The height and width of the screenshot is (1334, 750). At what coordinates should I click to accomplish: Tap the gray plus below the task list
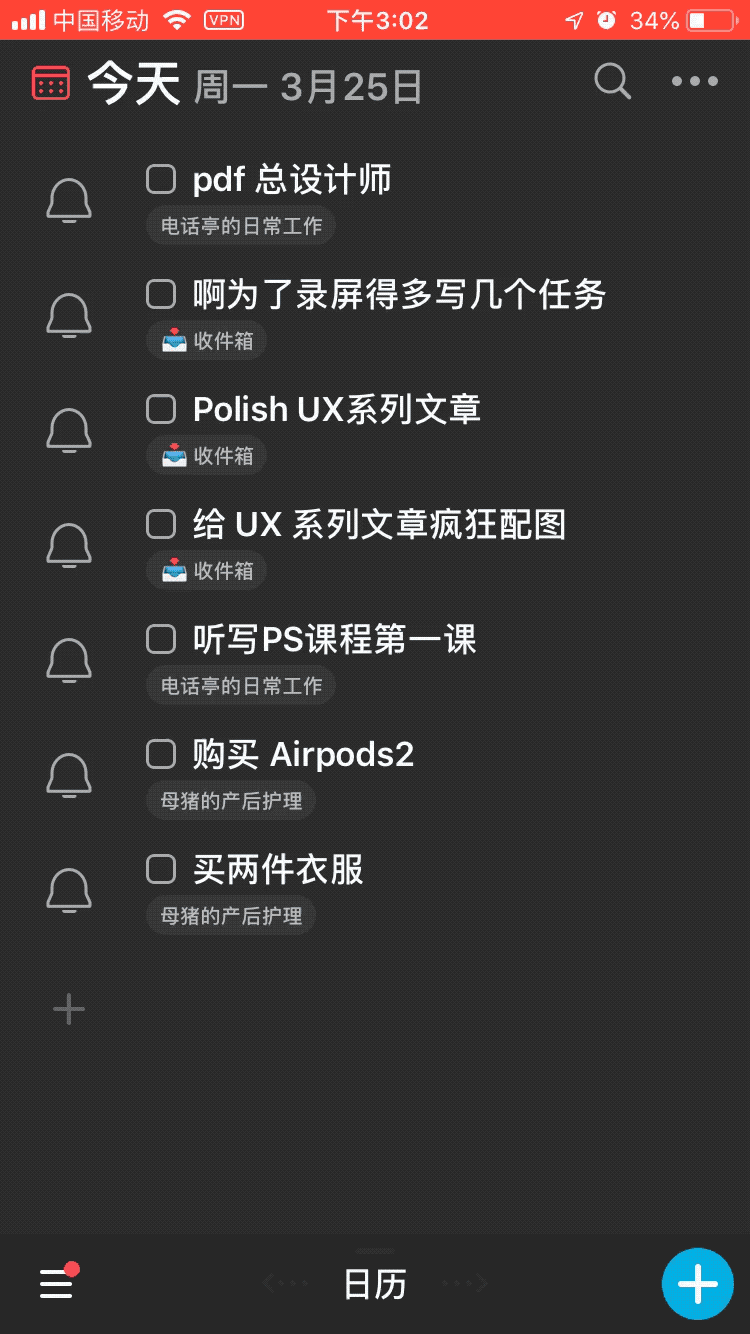click(x=68, y=1009)
